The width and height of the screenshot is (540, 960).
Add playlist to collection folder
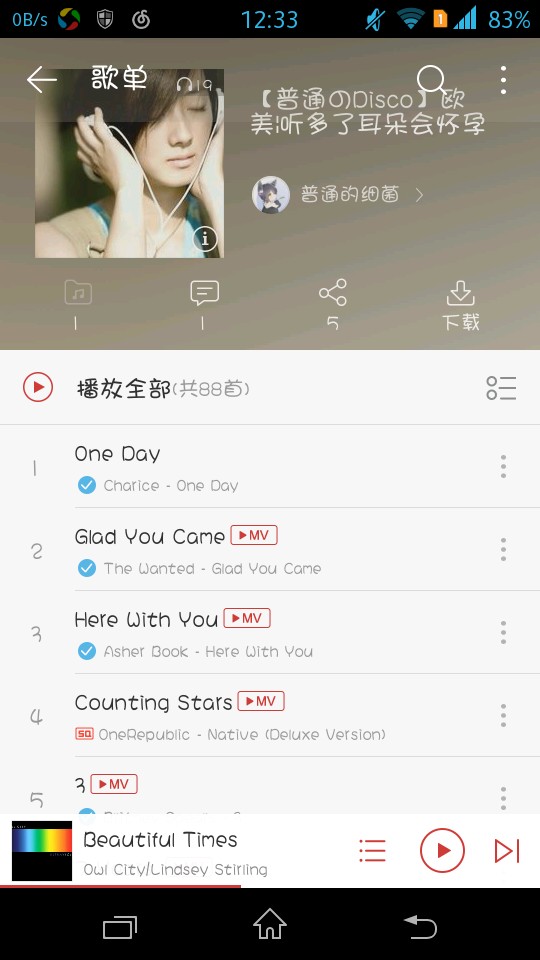[x=78, y=304]
